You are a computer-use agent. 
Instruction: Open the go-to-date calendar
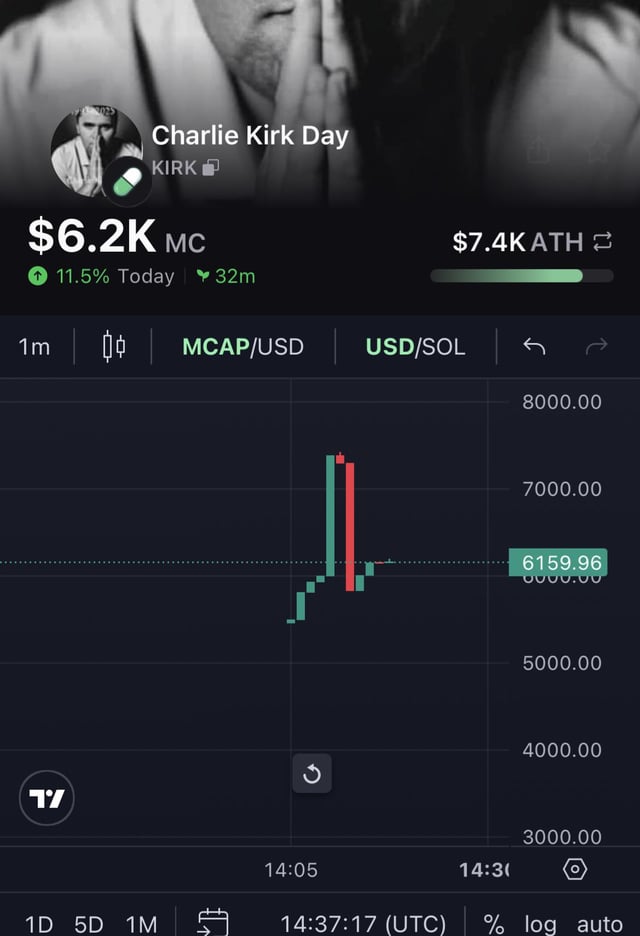pyautogui.click(x=213, y=922)
